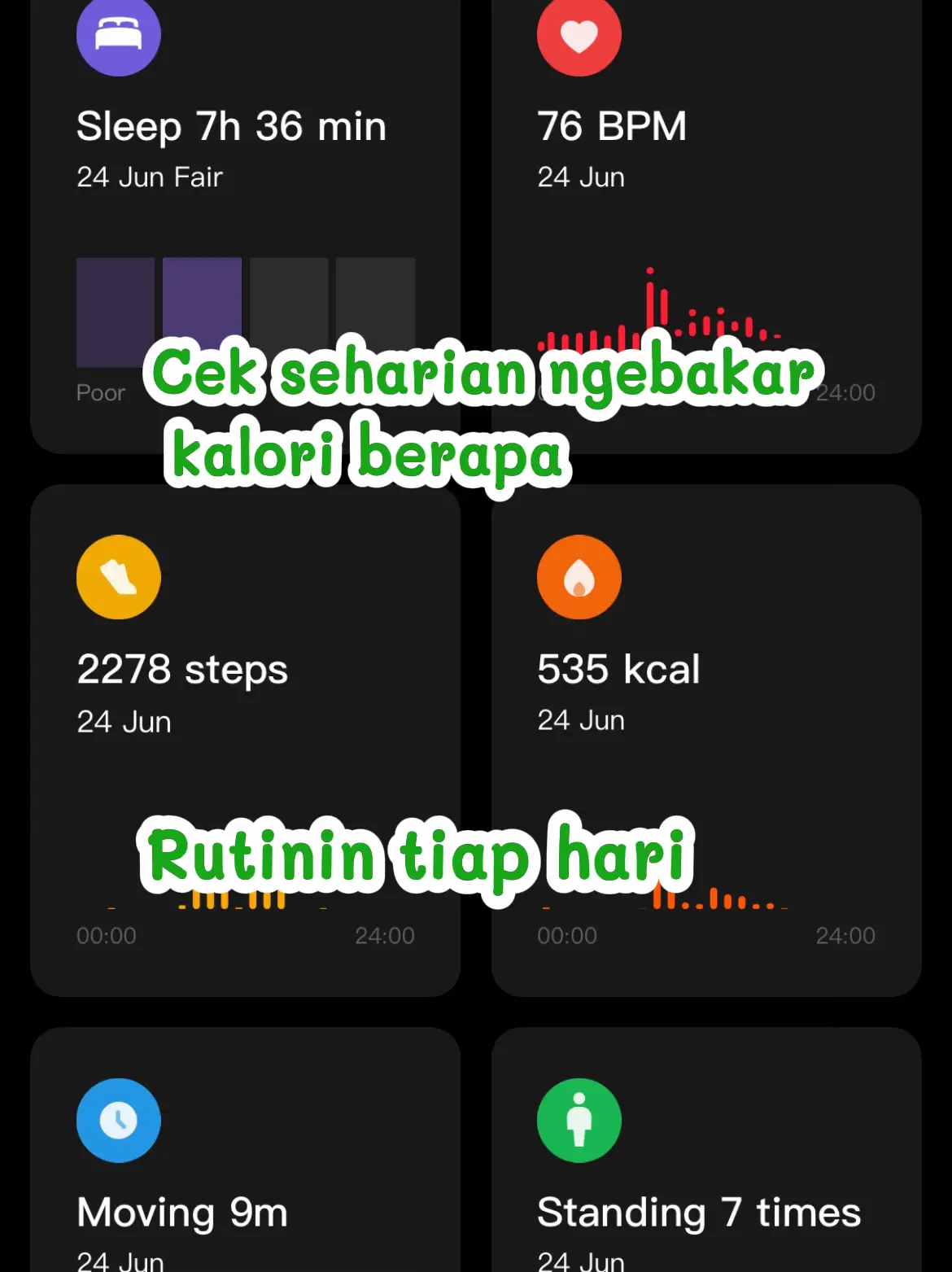
Task: Tap the purple bed sleep icon
Action: pyautogui.click(x=119, y=37)
